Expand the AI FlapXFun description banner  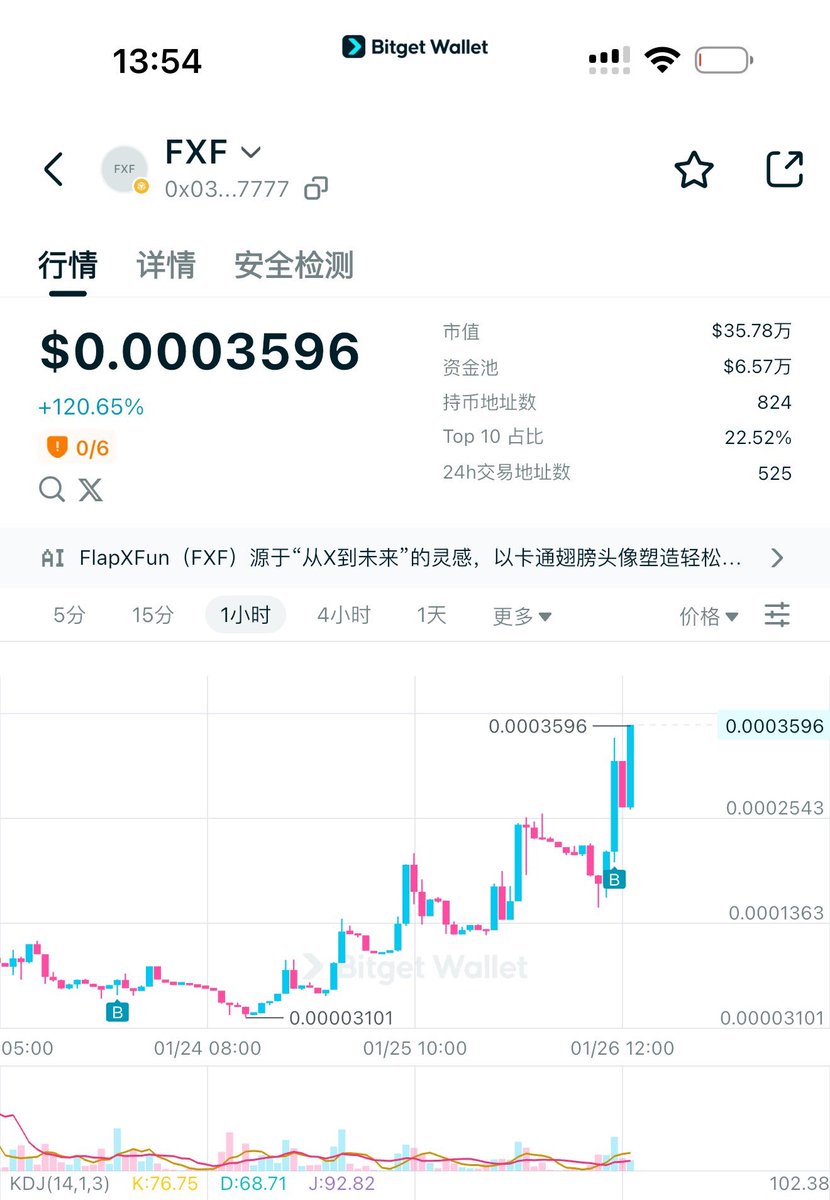point(777,558)
